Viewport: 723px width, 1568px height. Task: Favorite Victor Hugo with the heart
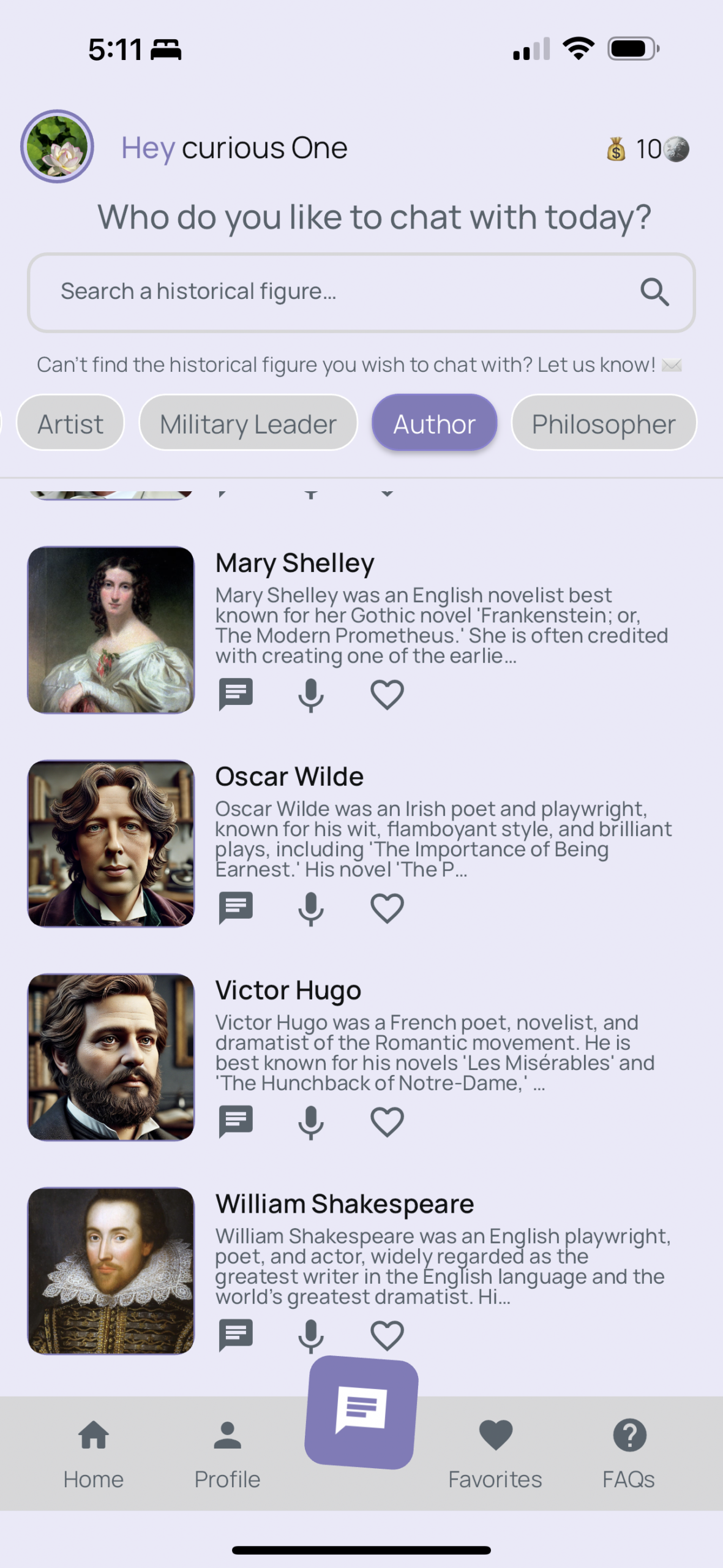[x=387, y=1121]
